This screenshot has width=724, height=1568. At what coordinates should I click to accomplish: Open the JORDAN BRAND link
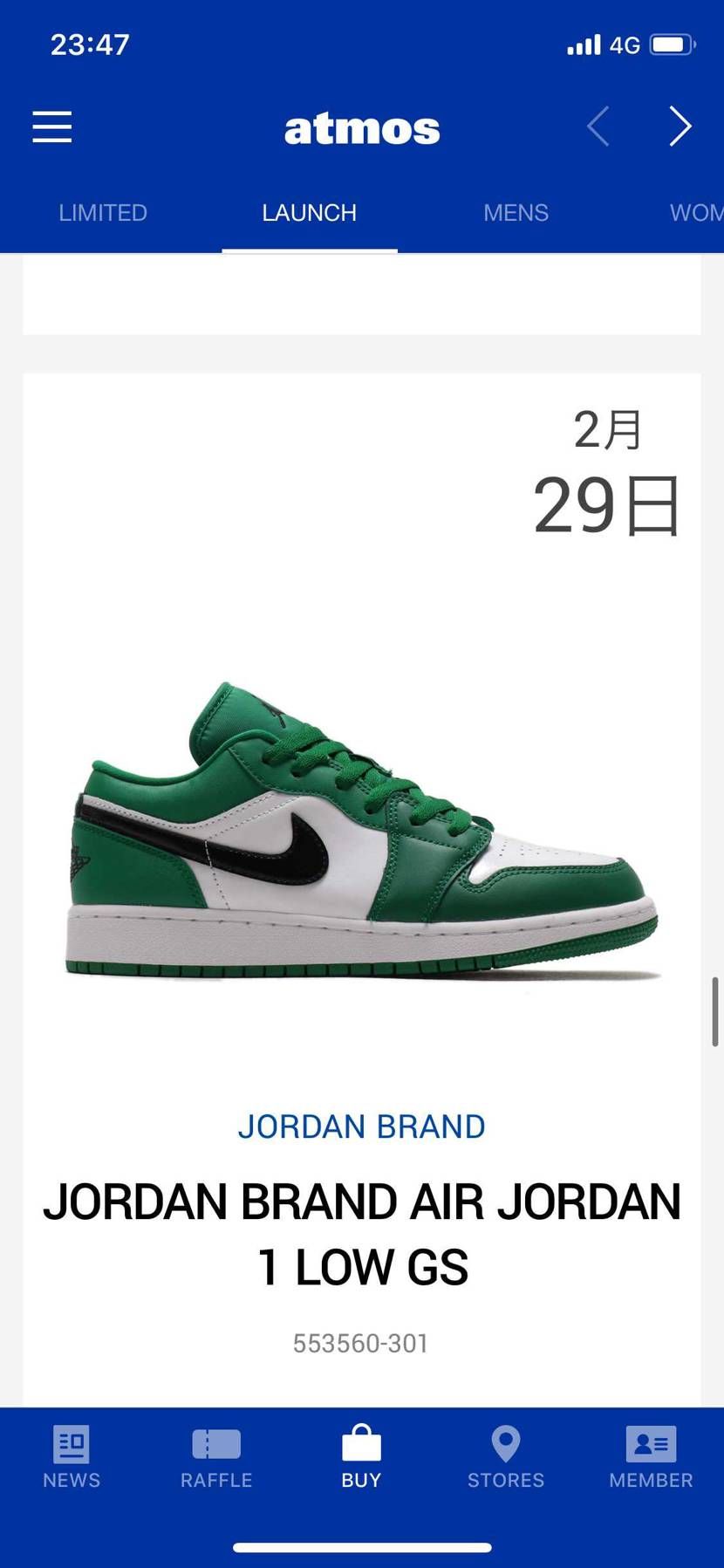click(362, 1126)
